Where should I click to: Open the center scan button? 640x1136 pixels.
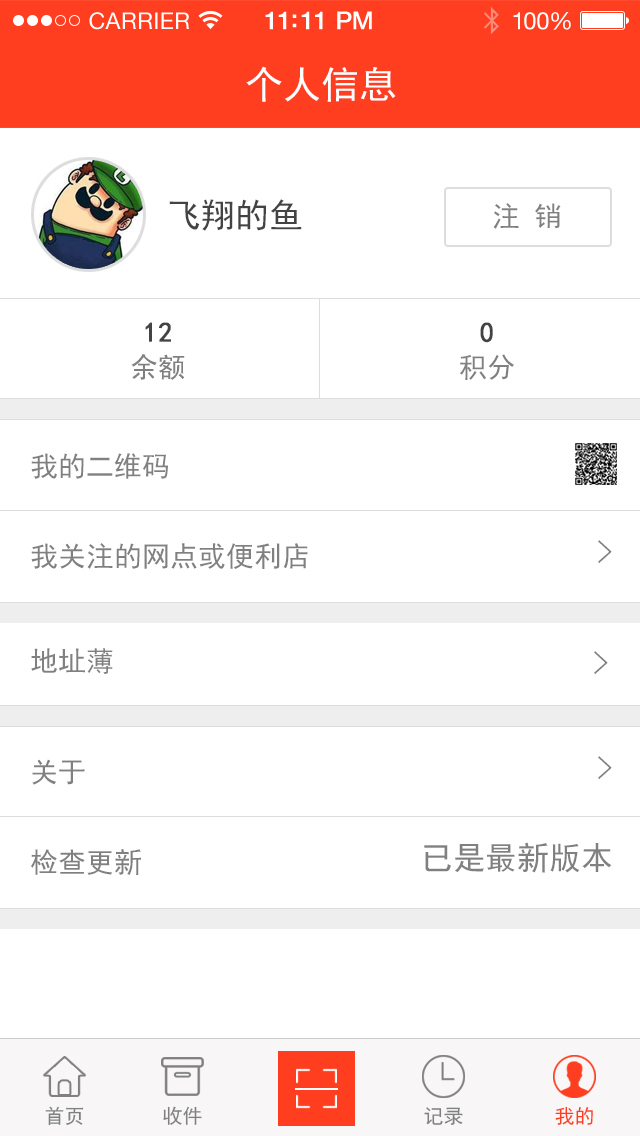[x=316, y=1088]
